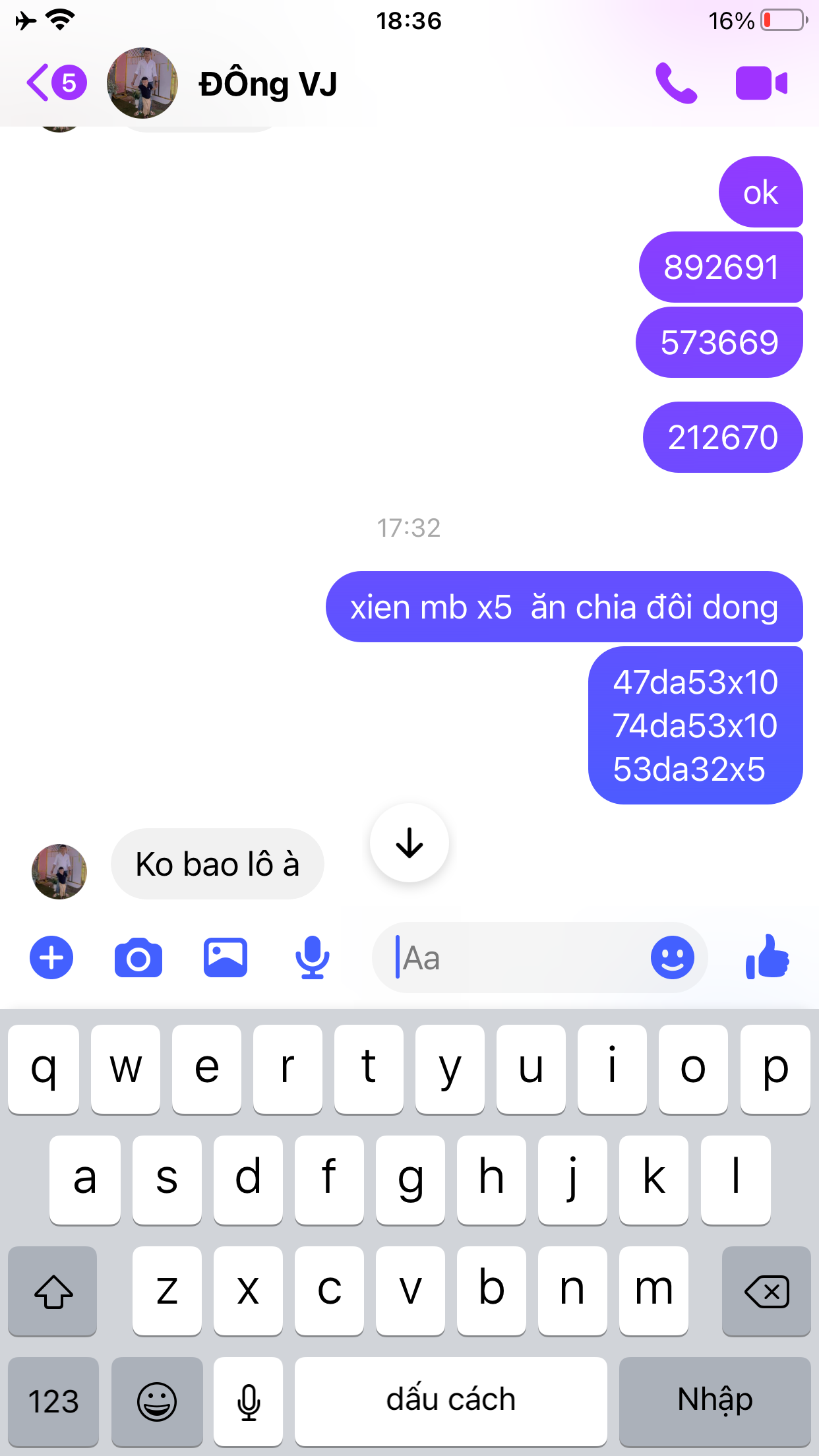The width and height of the screenshot is (819, 1456).
Task: Tap the backspace key on keyboard
Action: 766,1291
